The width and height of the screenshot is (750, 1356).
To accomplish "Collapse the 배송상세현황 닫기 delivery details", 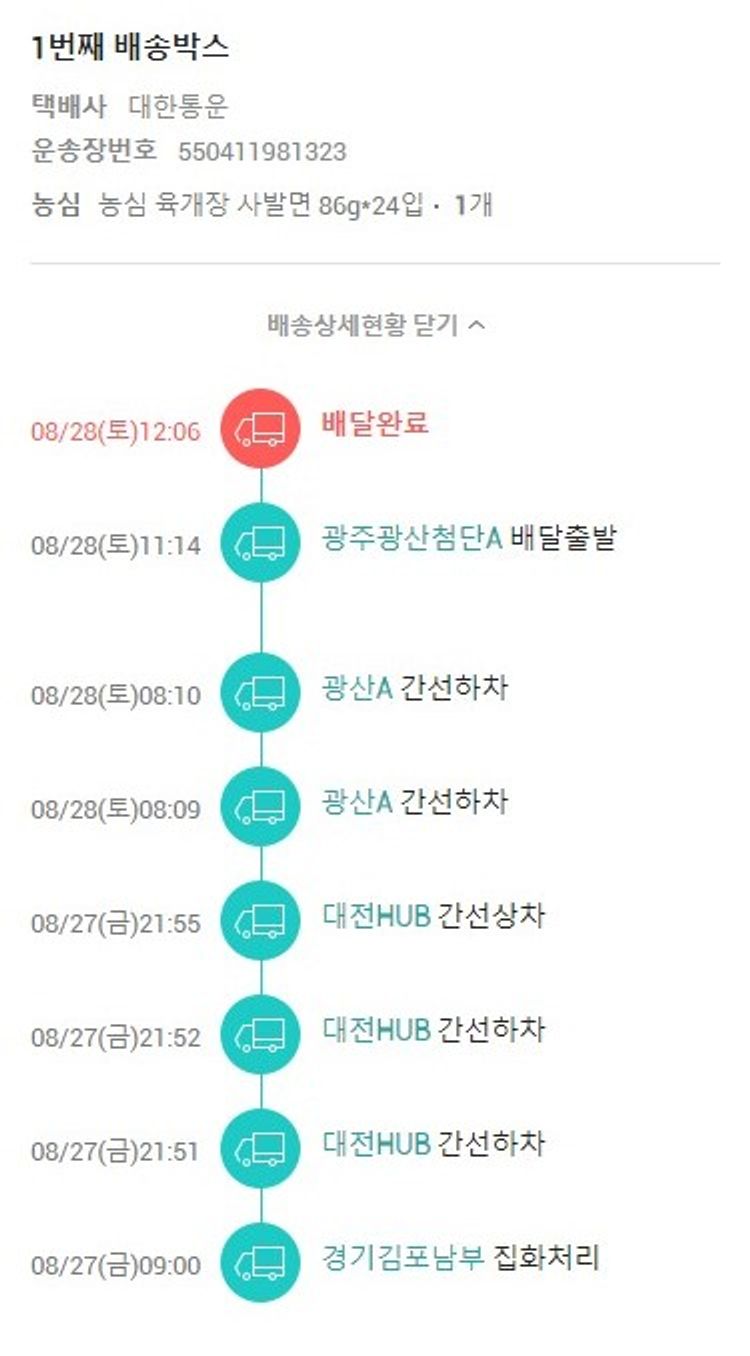I will pos(376,326).
